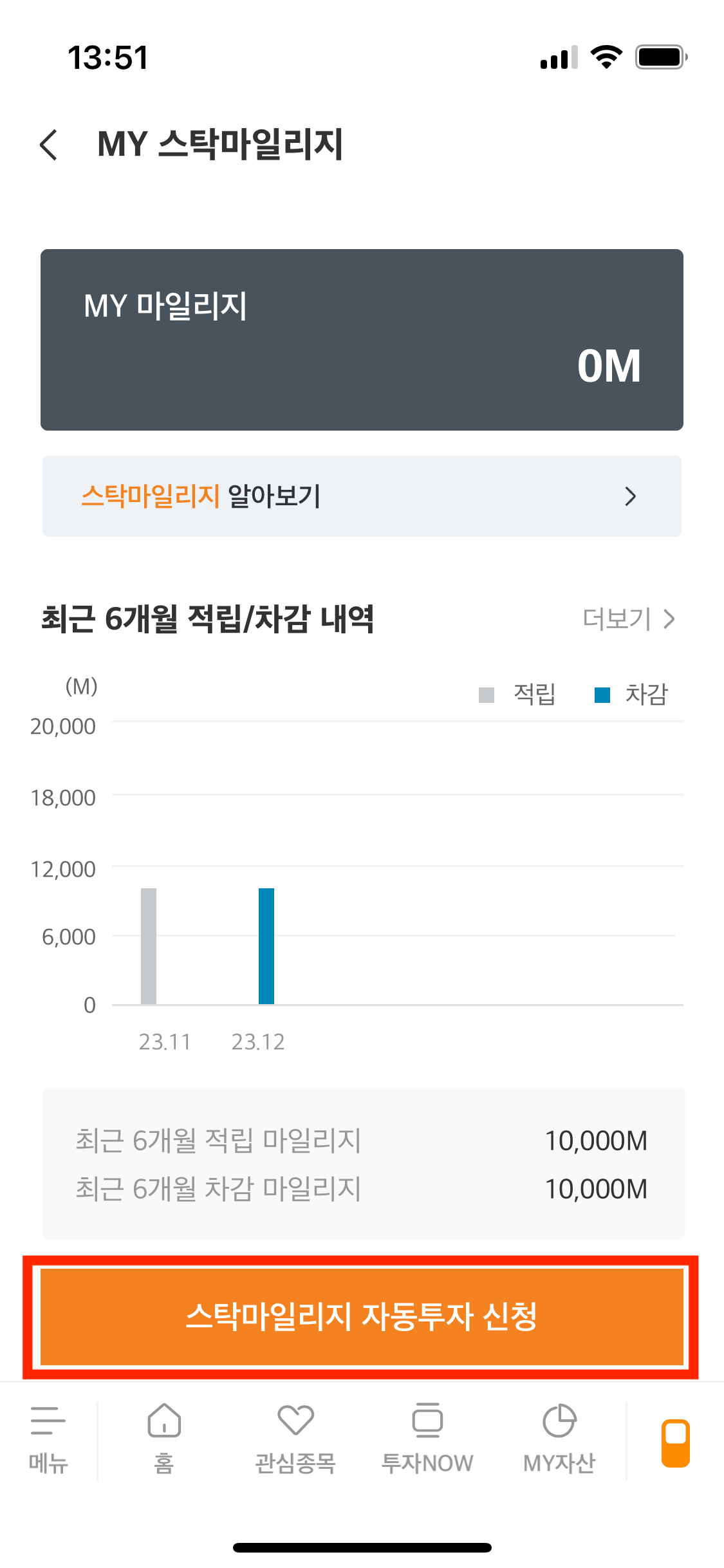Switch to the 투자NOW tab

427,1440
